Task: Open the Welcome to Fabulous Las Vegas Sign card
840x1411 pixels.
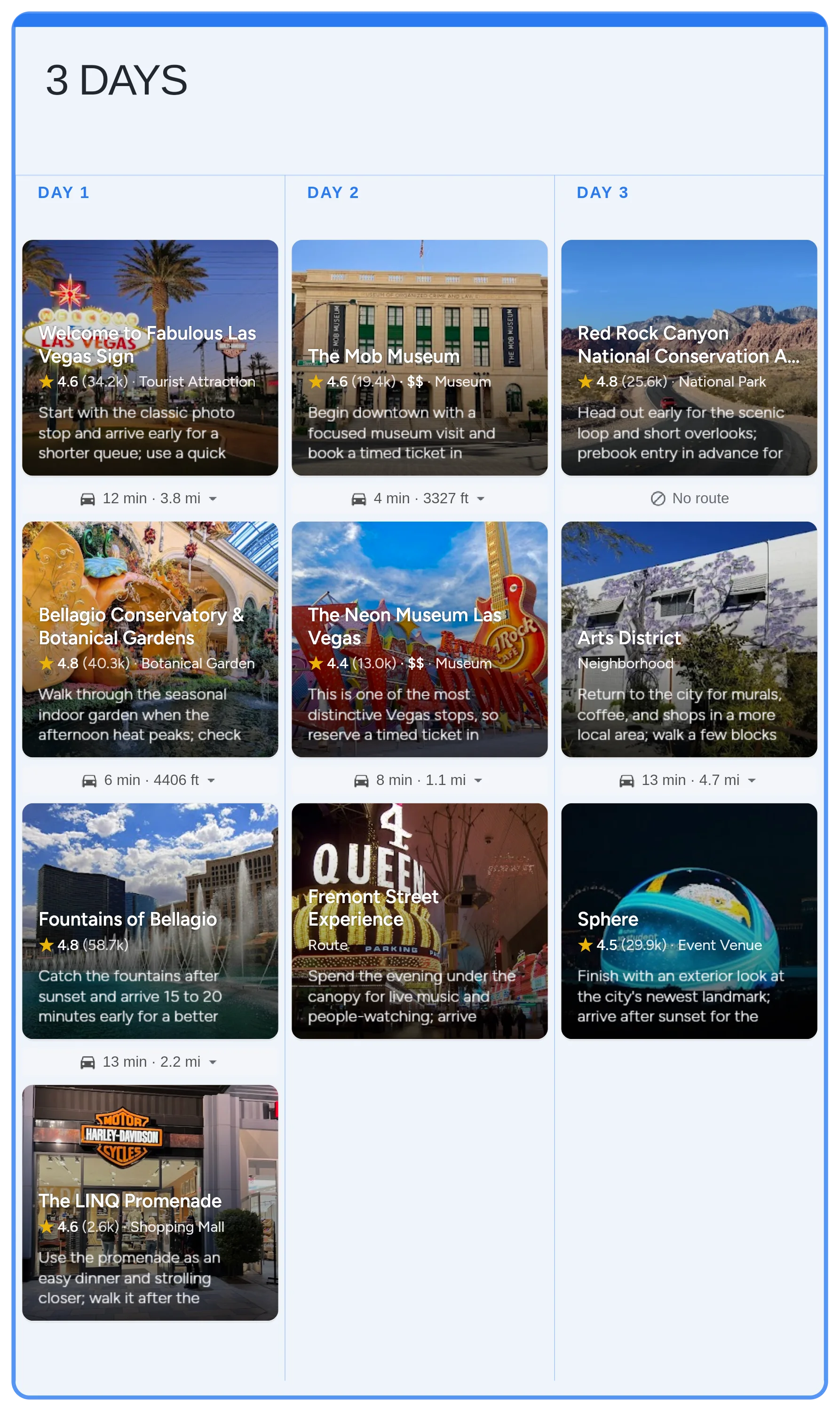Action: click(150, 357)
